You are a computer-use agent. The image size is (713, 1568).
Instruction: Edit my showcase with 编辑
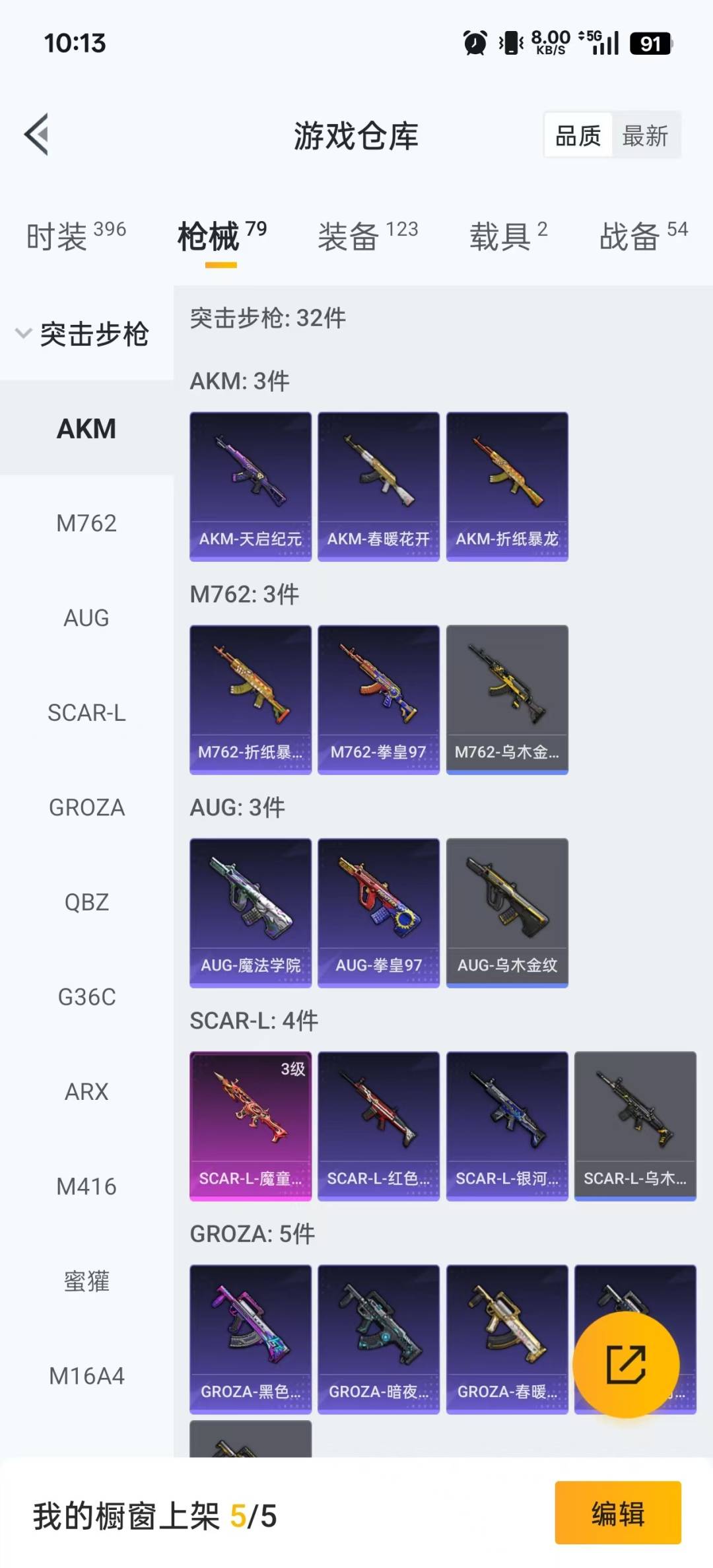coord(617,1513)
